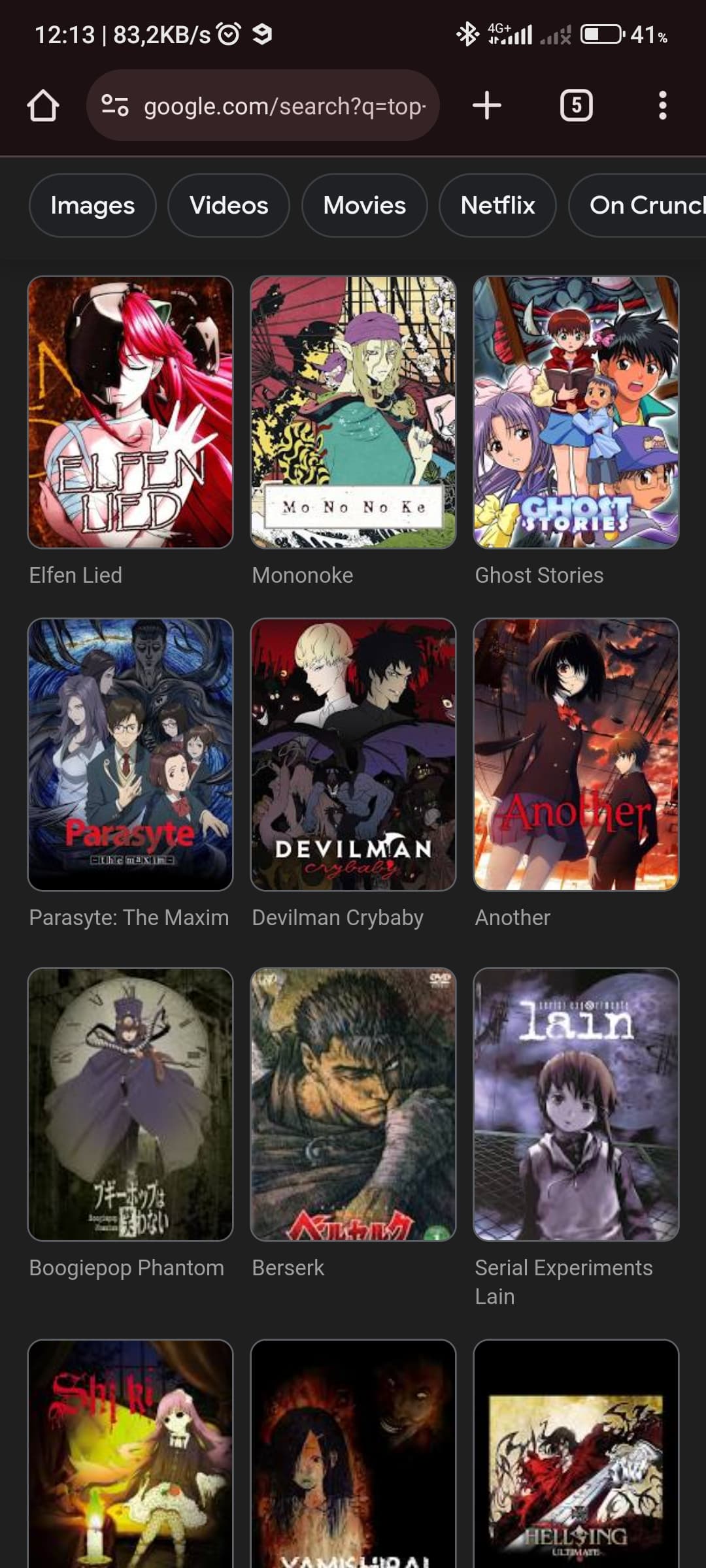This screenshot has height=1568, width=706.
Task: View the Ghost Stories card
Action: [x=576, y=413]
